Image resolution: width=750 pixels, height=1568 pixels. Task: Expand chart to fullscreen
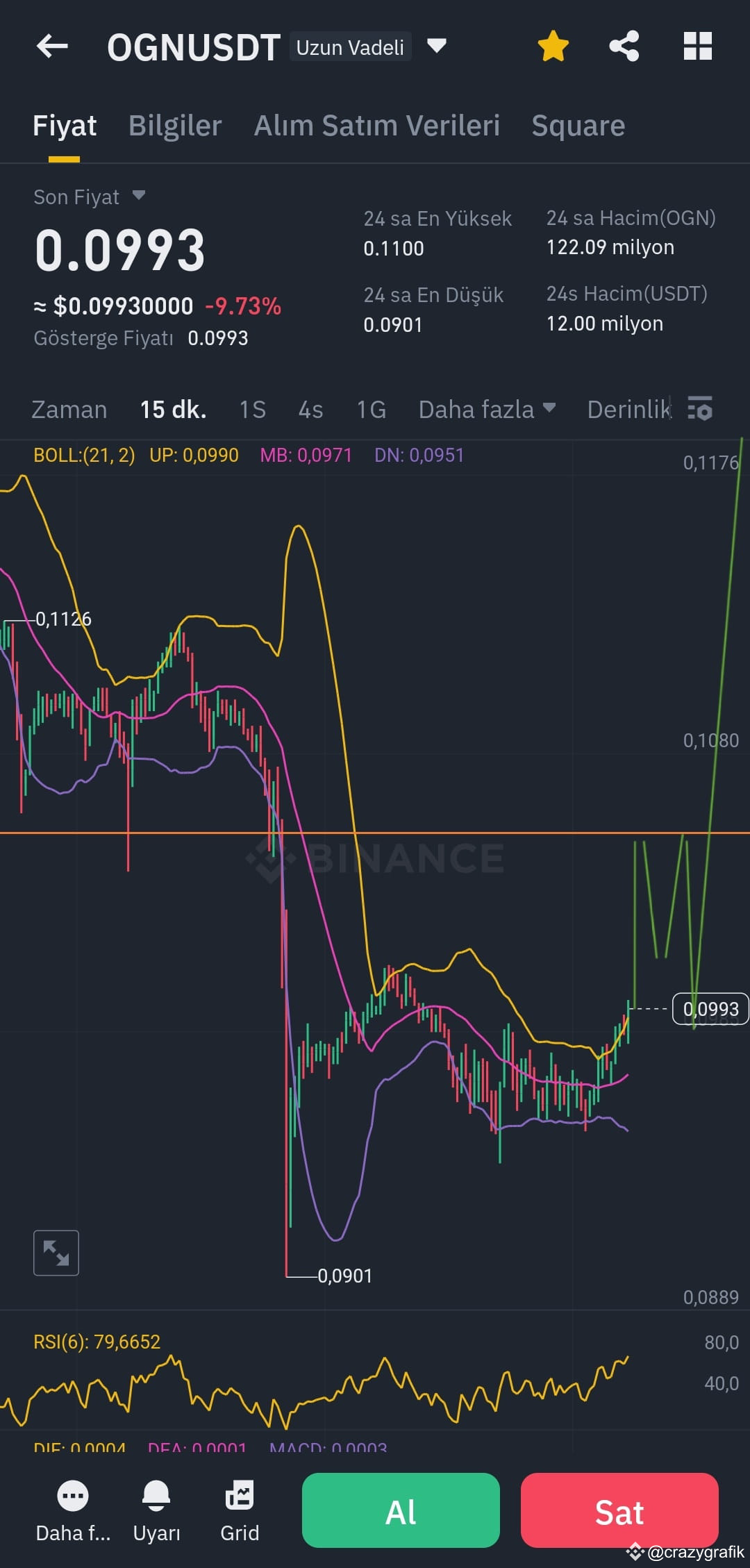tap(56, 1252)
